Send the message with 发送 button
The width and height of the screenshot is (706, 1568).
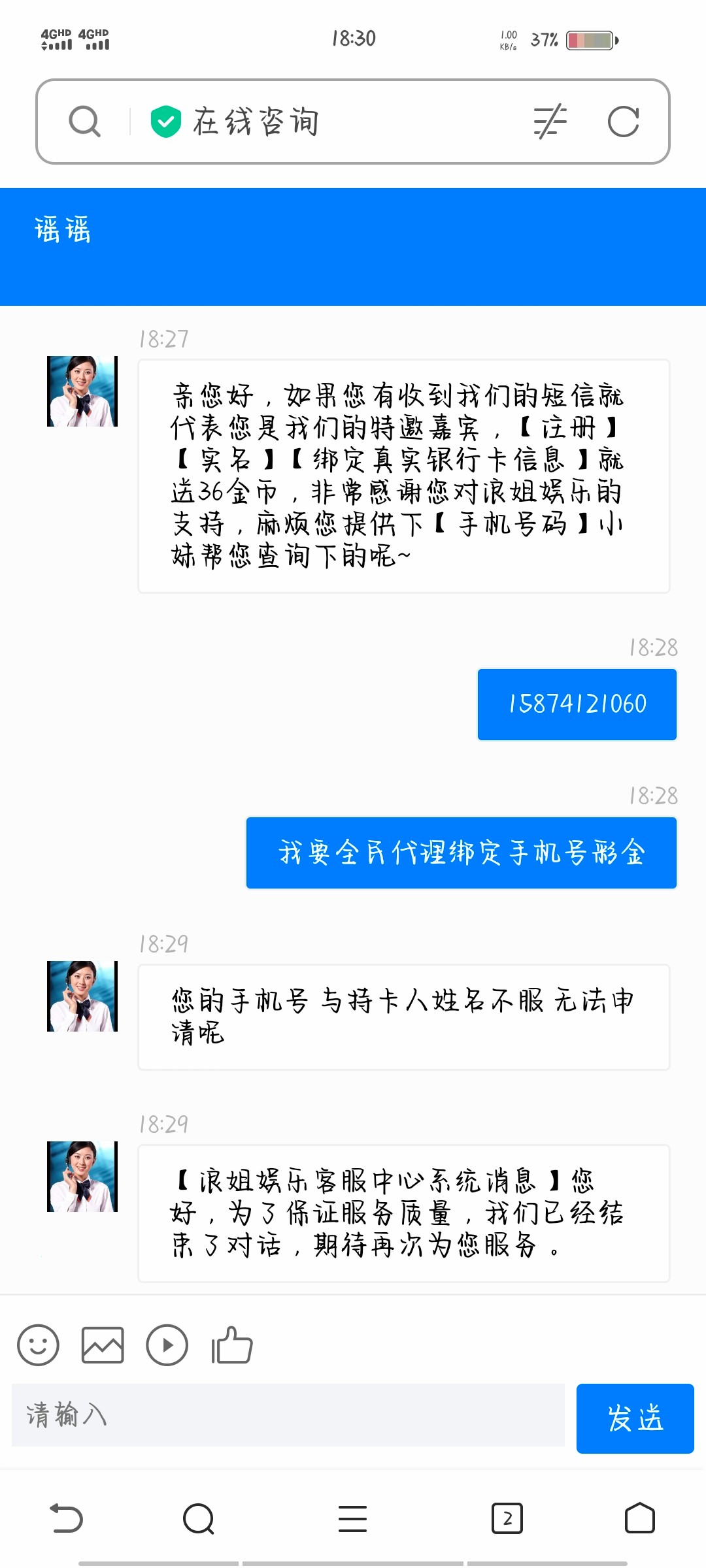click(635, 1418)
